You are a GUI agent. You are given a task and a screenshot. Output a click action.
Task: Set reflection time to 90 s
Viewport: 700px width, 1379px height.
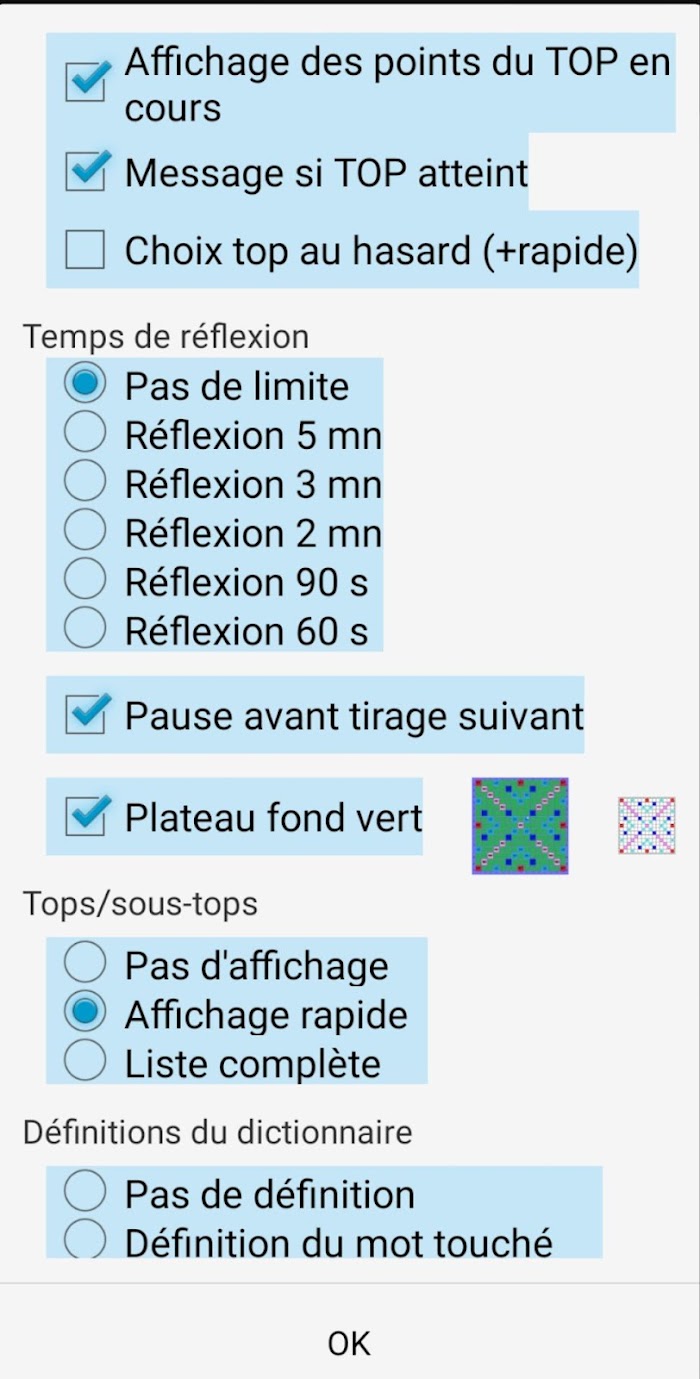214,581
